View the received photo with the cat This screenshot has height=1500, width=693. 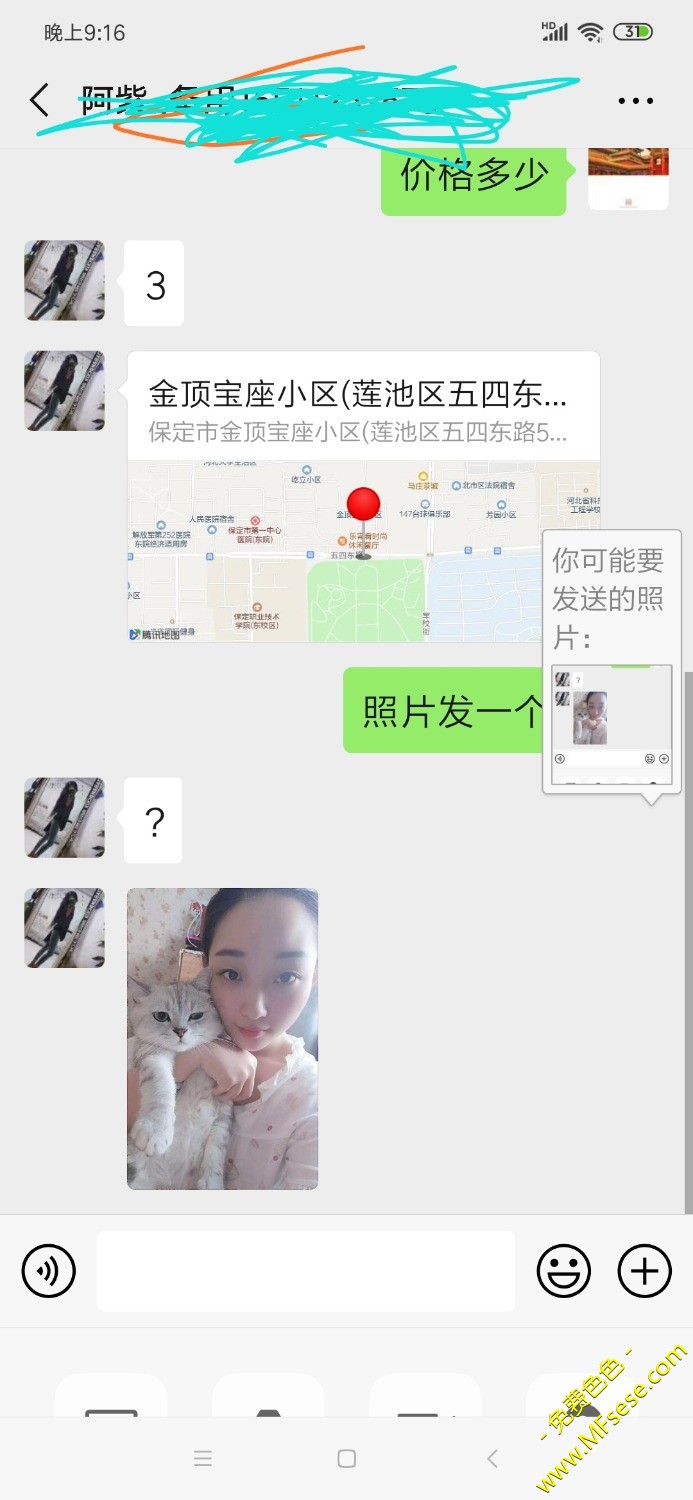[x=222, y=1038]
